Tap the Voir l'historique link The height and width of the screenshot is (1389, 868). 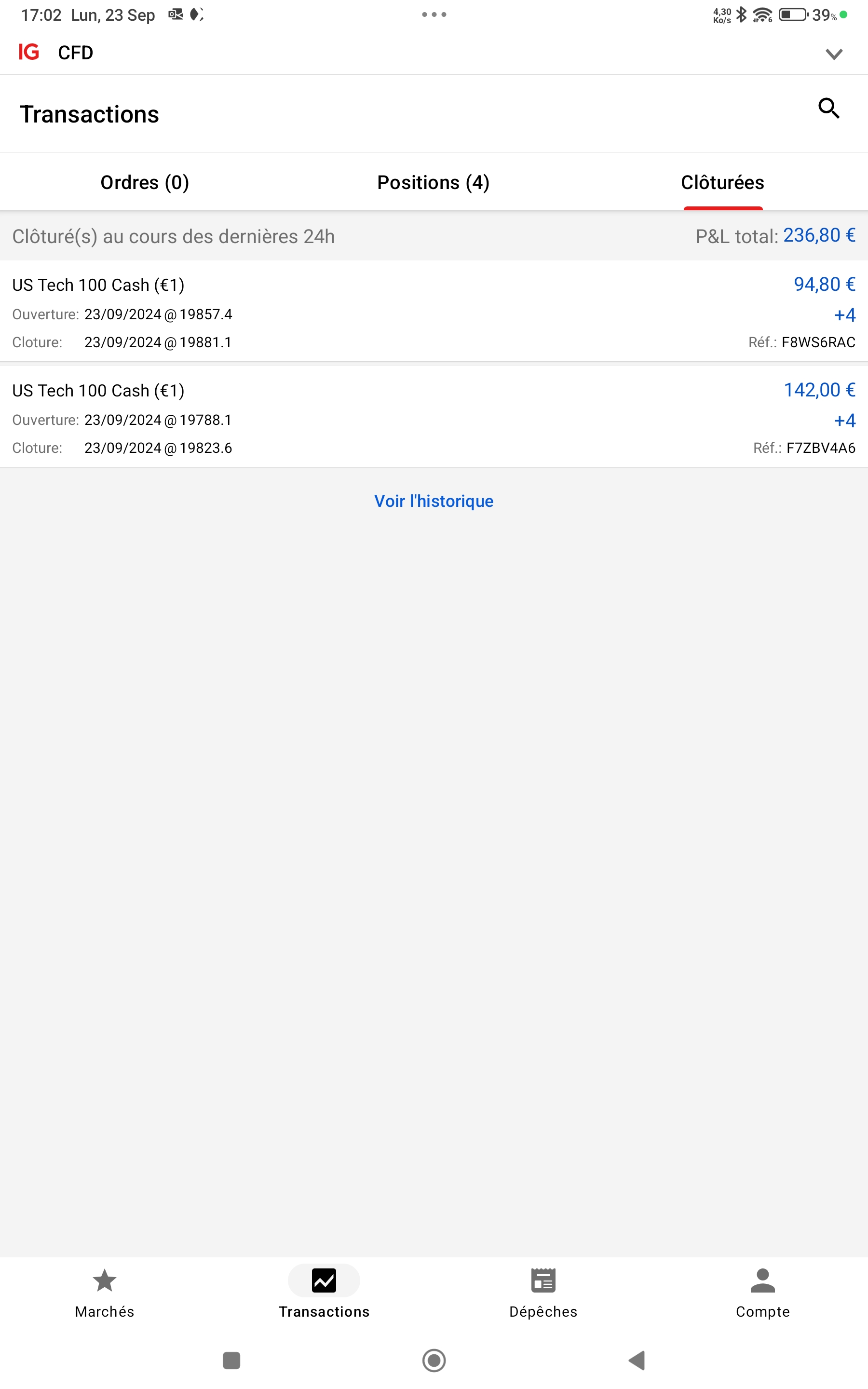pyautogui.click(x=434, y=501)
